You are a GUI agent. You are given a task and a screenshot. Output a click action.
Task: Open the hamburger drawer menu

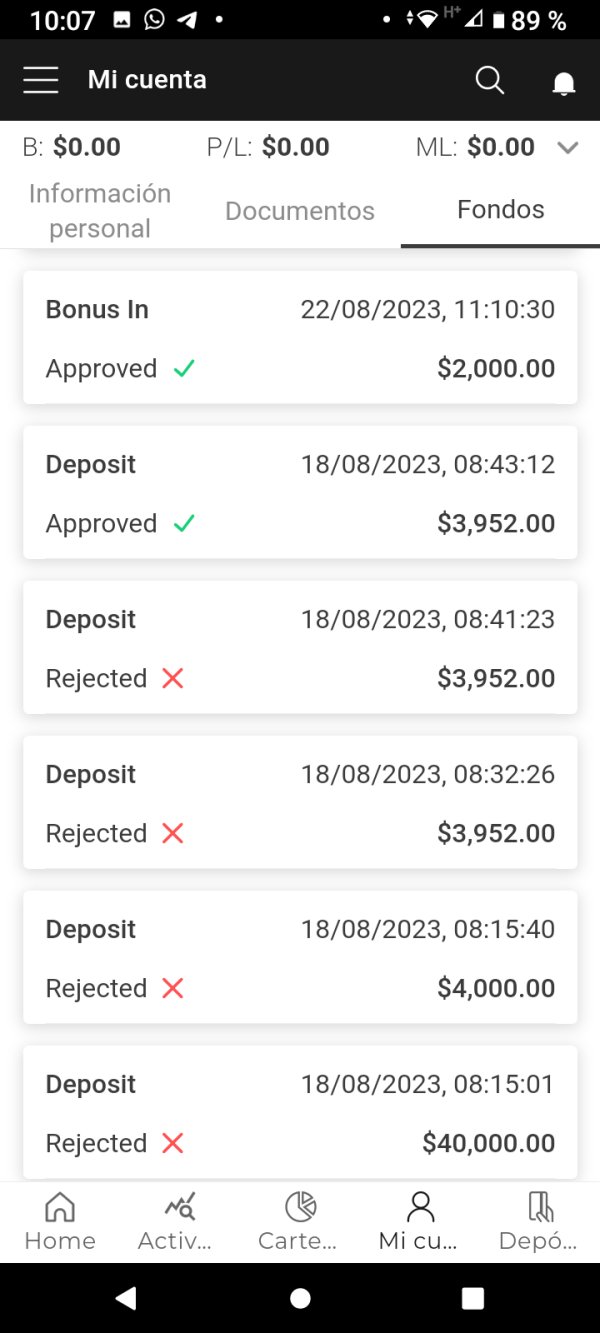pos(40,80)
